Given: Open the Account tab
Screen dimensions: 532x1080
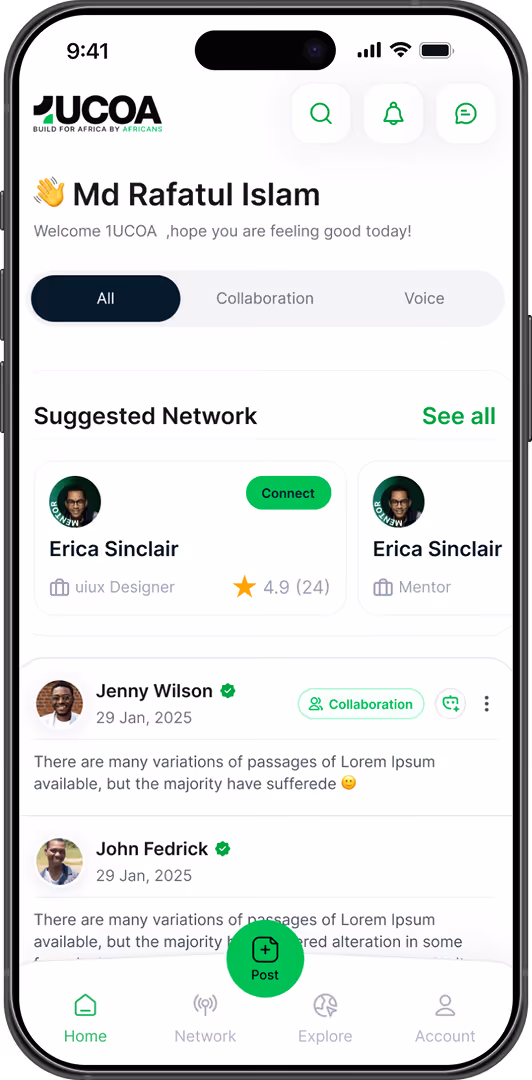Looking at the screenshot, I should click(x=445, y=1019).
